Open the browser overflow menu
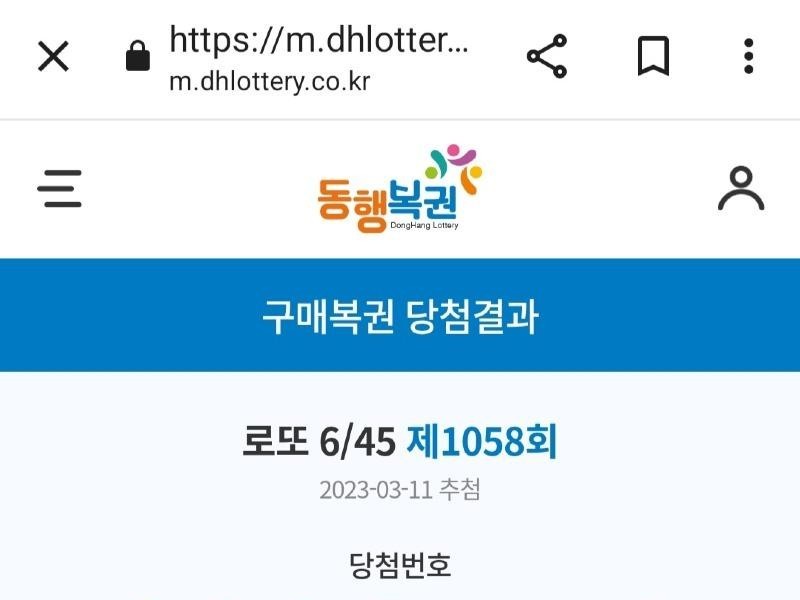The image size is (800, 600). (748, 57)
